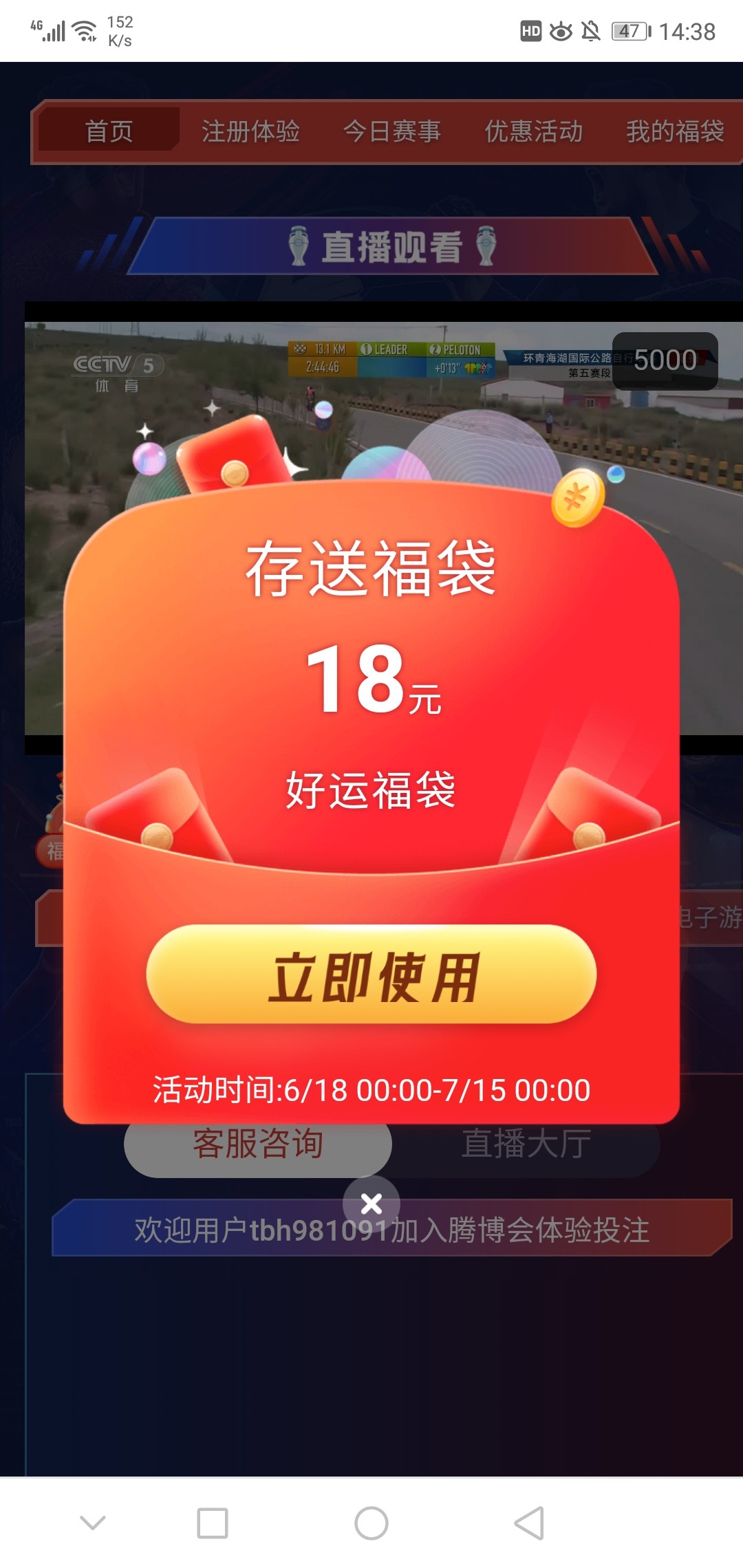Return to the system home screen
743x1568 pixels.
pyautogui.click(x=371, y=1523)
